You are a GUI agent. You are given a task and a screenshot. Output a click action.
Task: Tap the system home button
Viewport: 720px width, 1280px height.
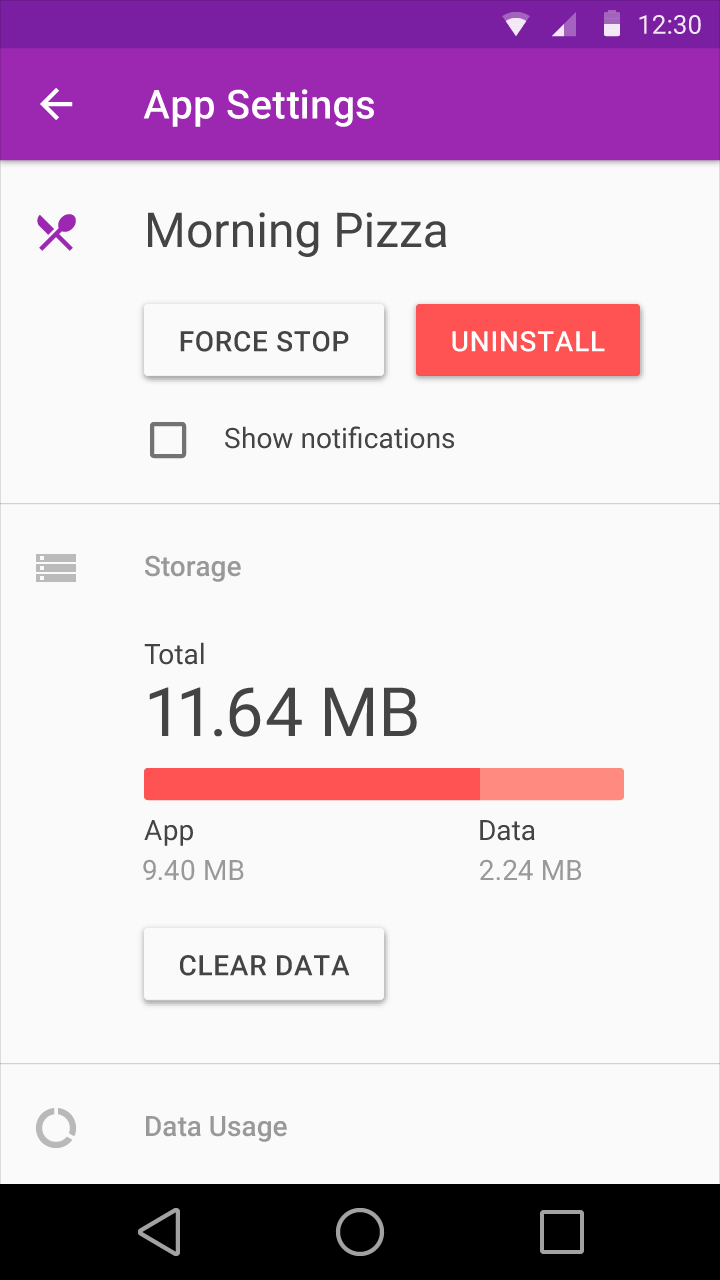[x=360, y=1232]
